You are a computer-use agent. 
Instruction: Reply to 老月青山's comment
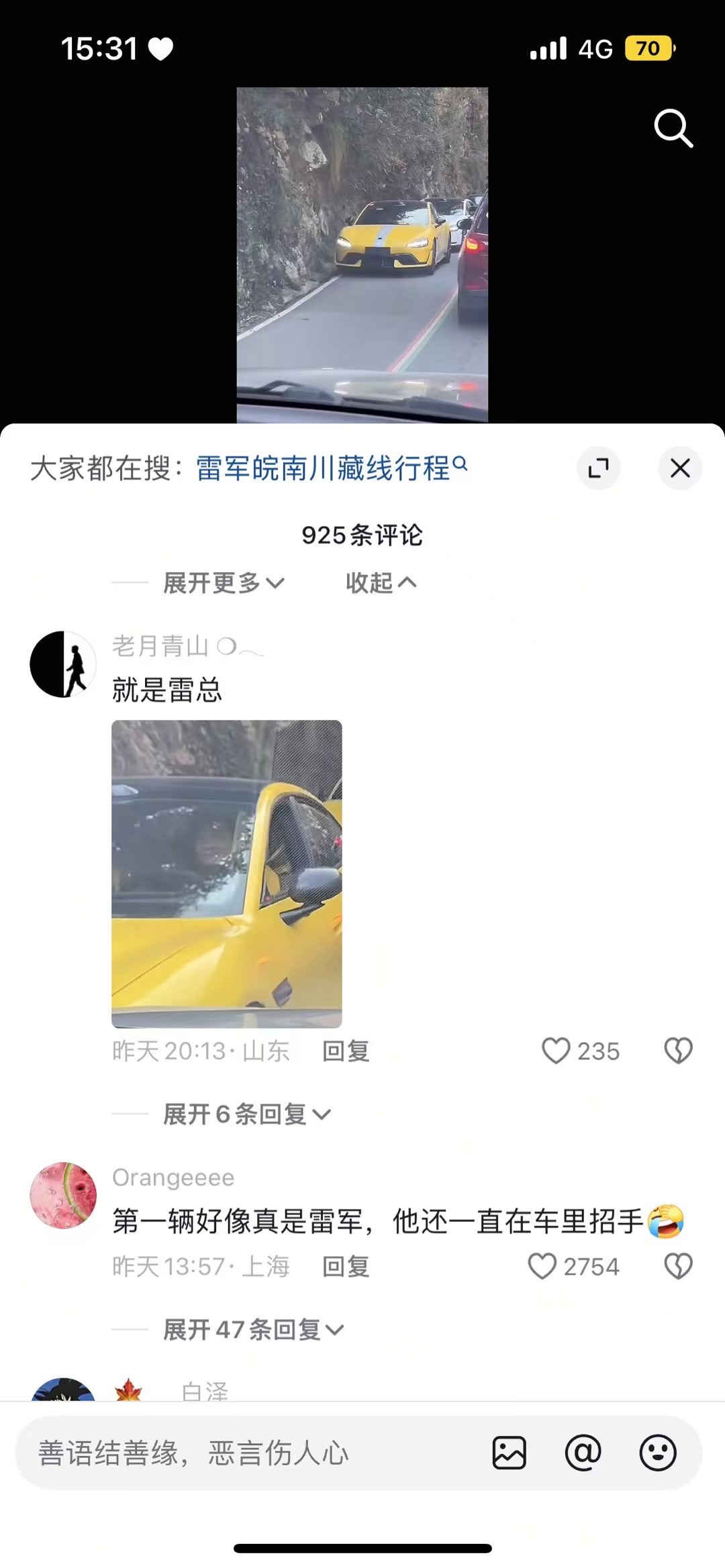346,1051
